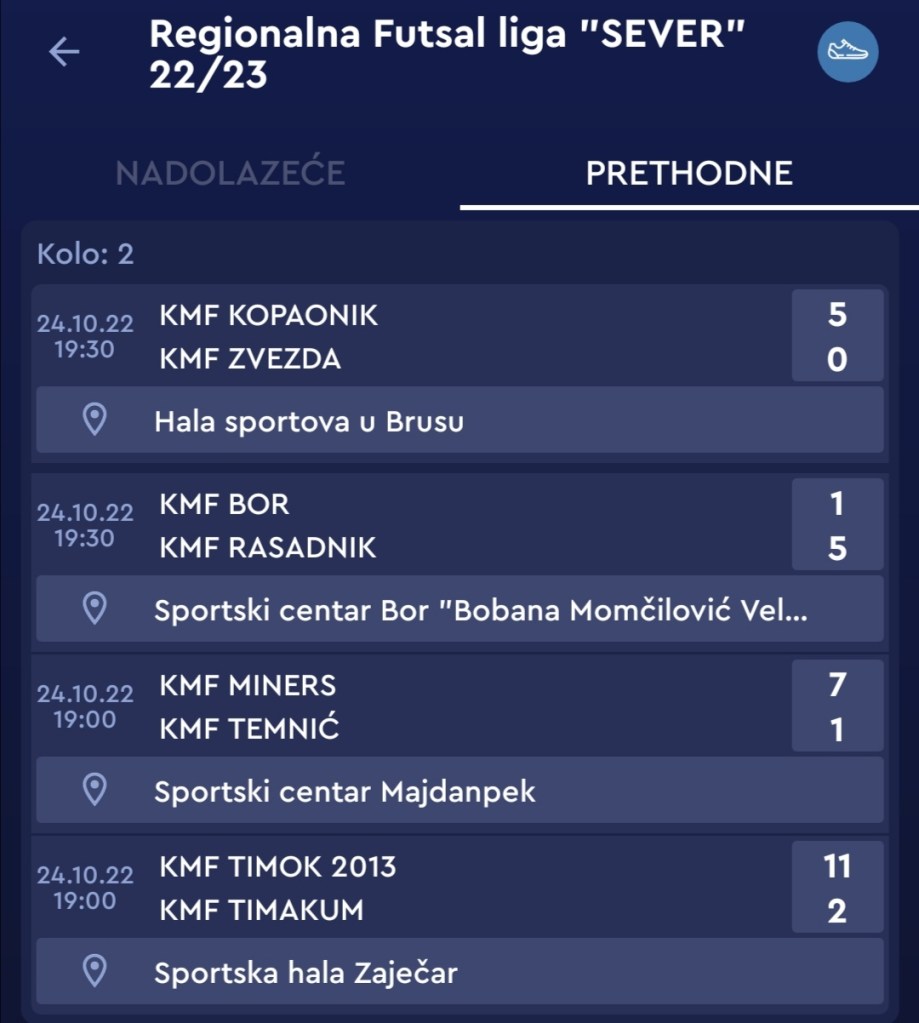Open the futsal shoe icon
Image resolution: width=919 pixels, height=1023 pixels.
(847, 52)
